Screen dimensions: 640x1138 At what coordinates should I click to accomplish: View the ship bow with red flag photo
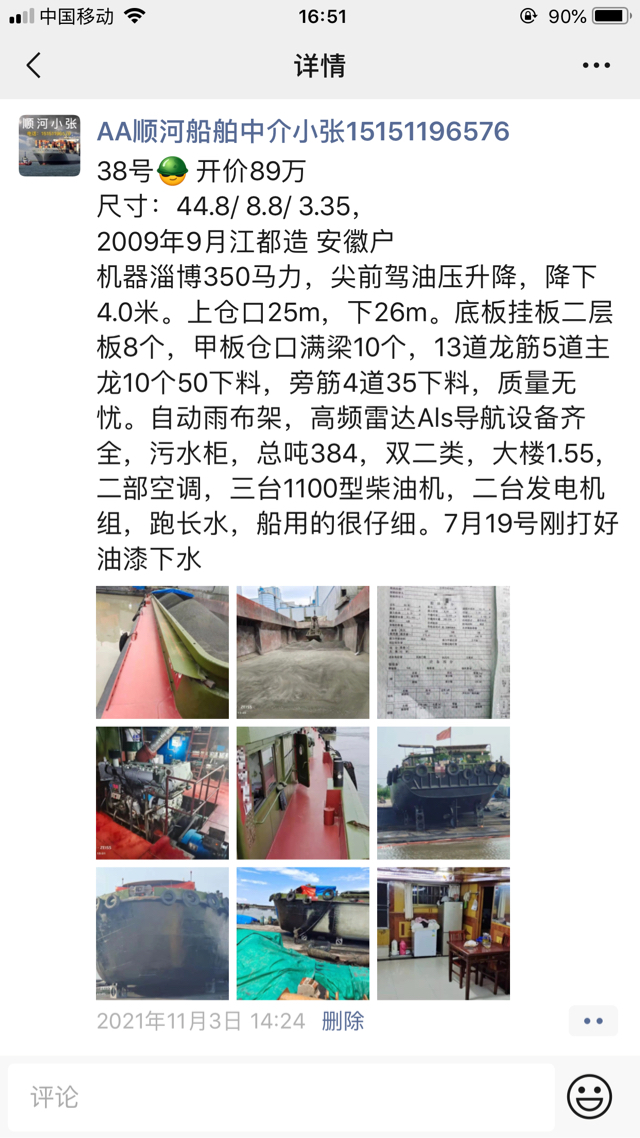443,793
